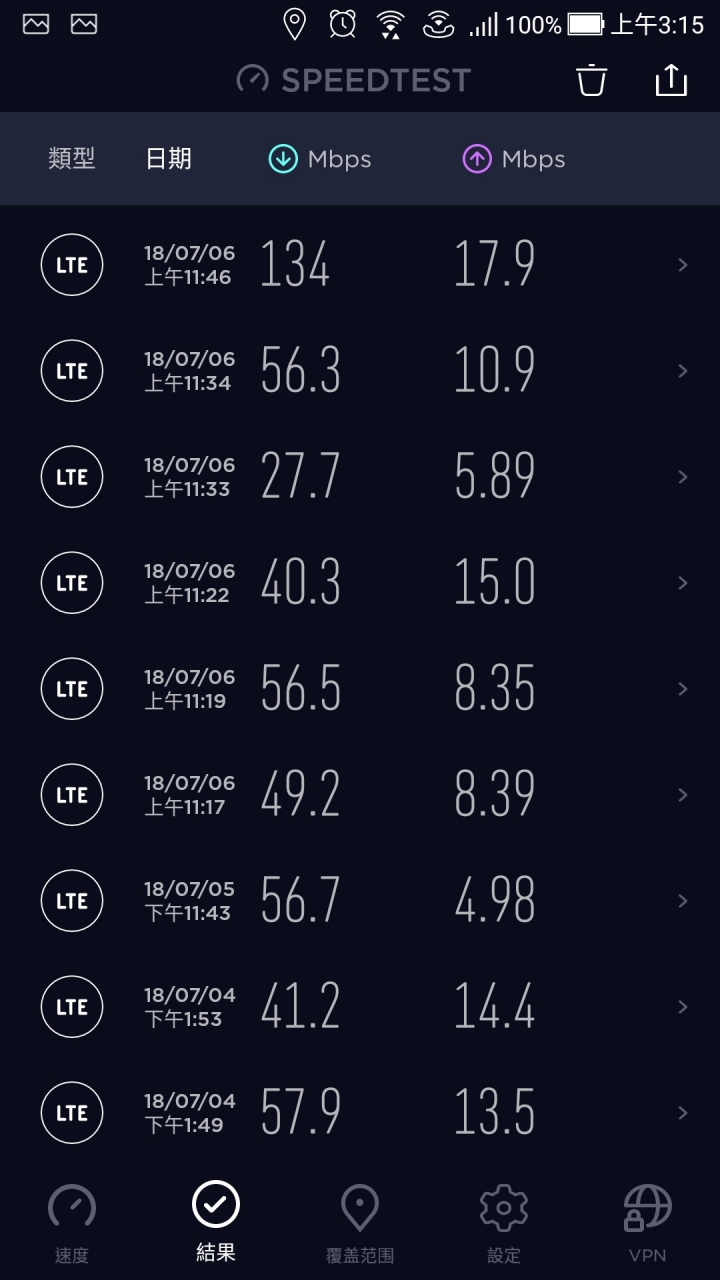The height and width of the screenshot is (1280, 720).
Task: Sort results by 日期 column
Action: 168,158
